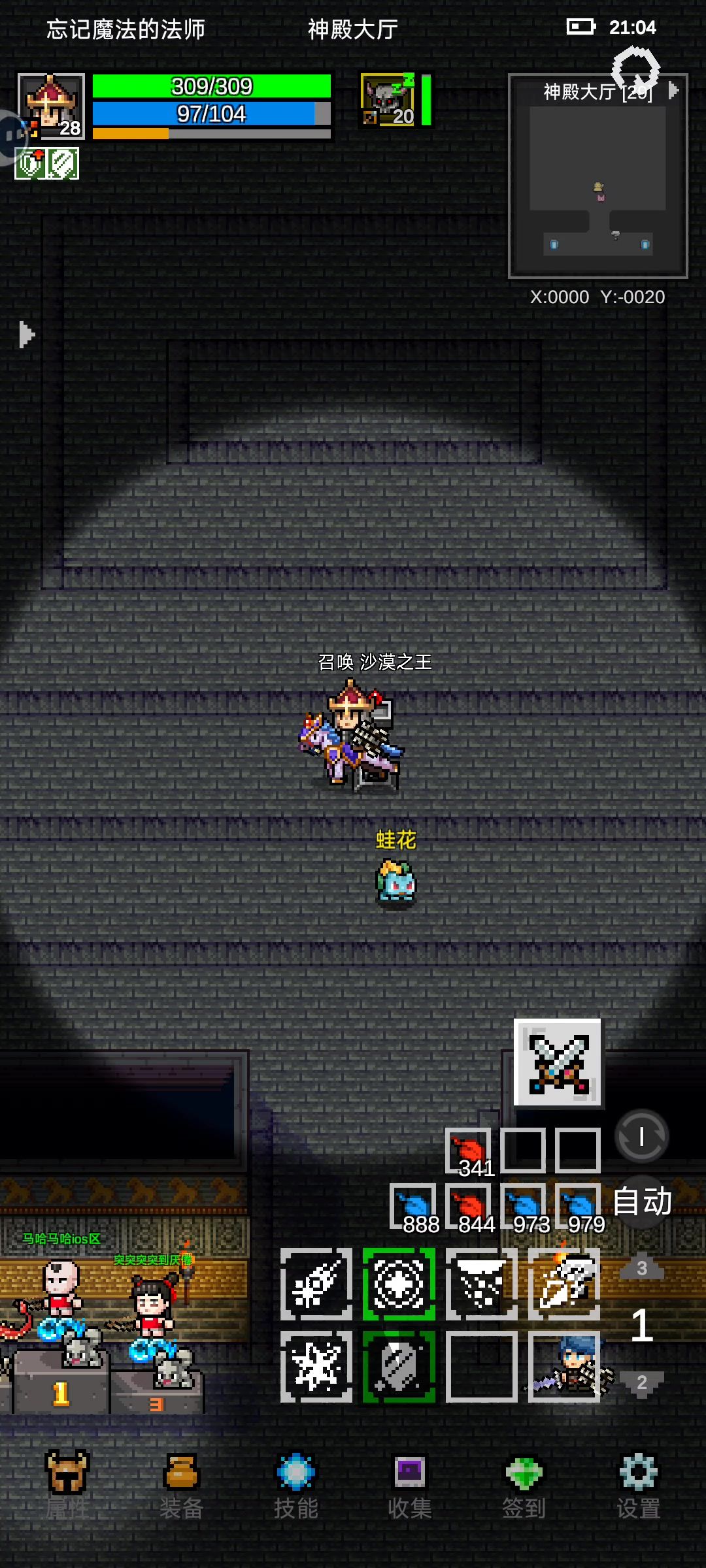Open the player avatar portrait
This screenshot has height=1568, width=706.
coord(51,106)
